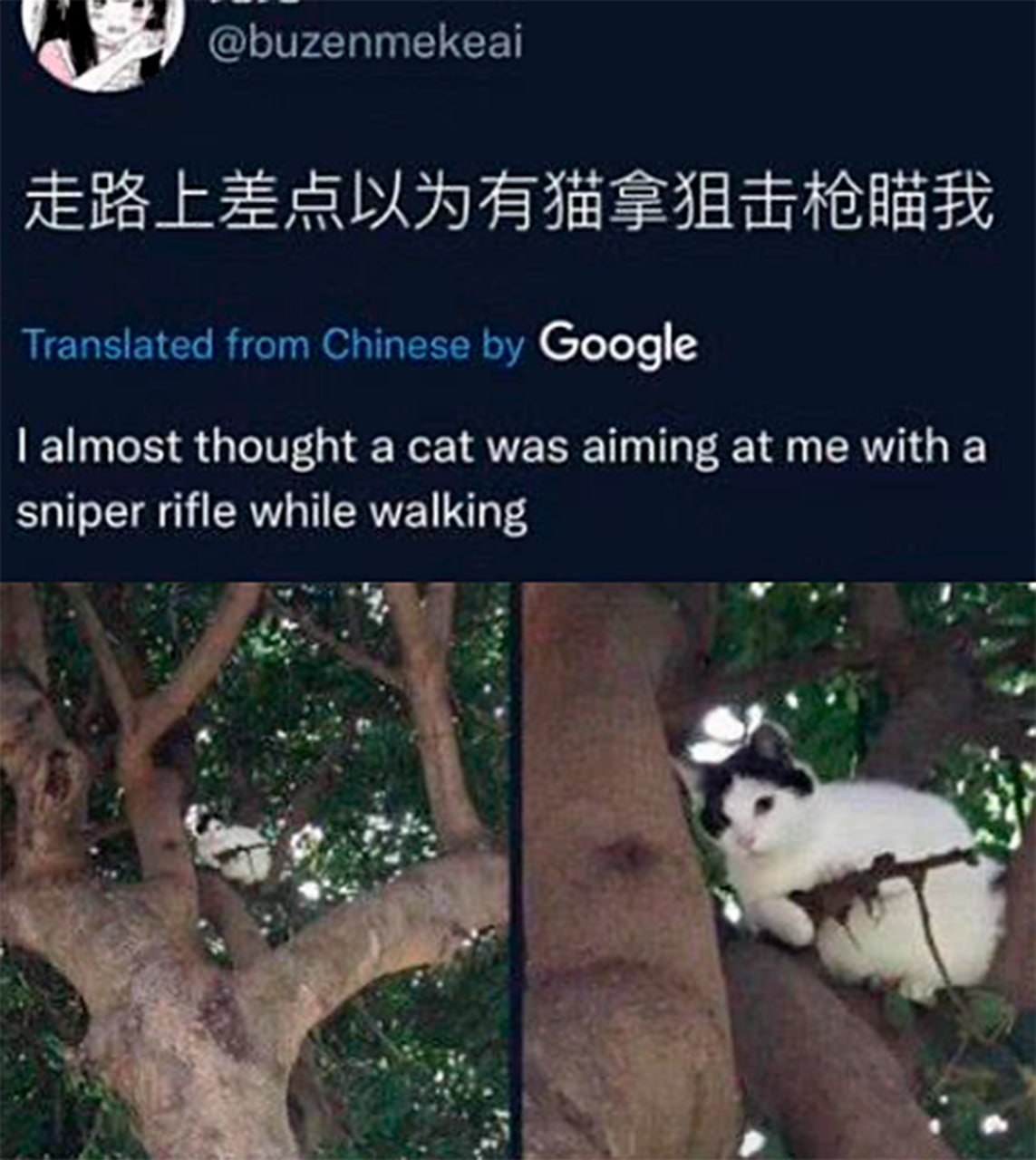Screen dimensions: 1036x1160
Task: Open the left photo of the tree
Action: click(254, 870)
